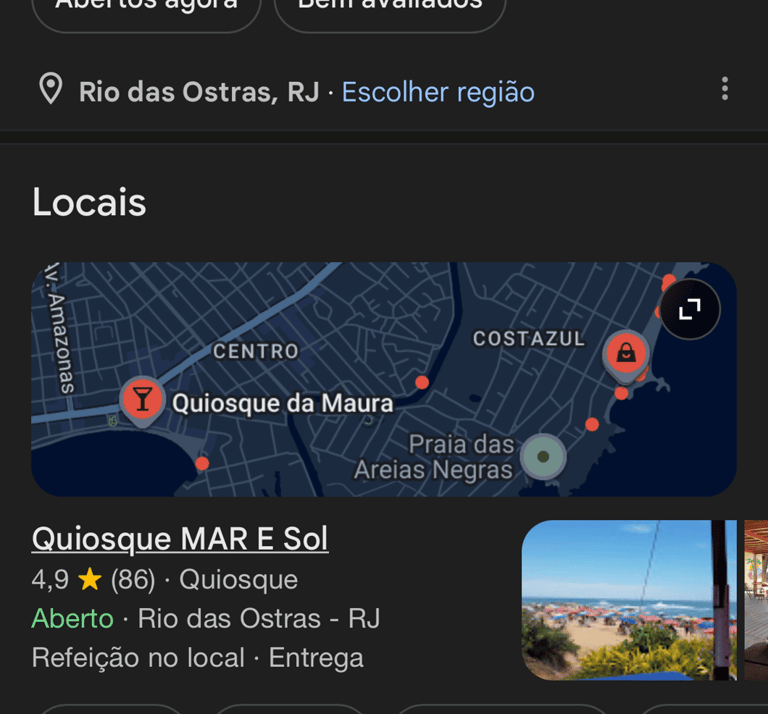Tap the Praia das Areias Negras marker
768x714 pixels.
(x=543, y=457)
